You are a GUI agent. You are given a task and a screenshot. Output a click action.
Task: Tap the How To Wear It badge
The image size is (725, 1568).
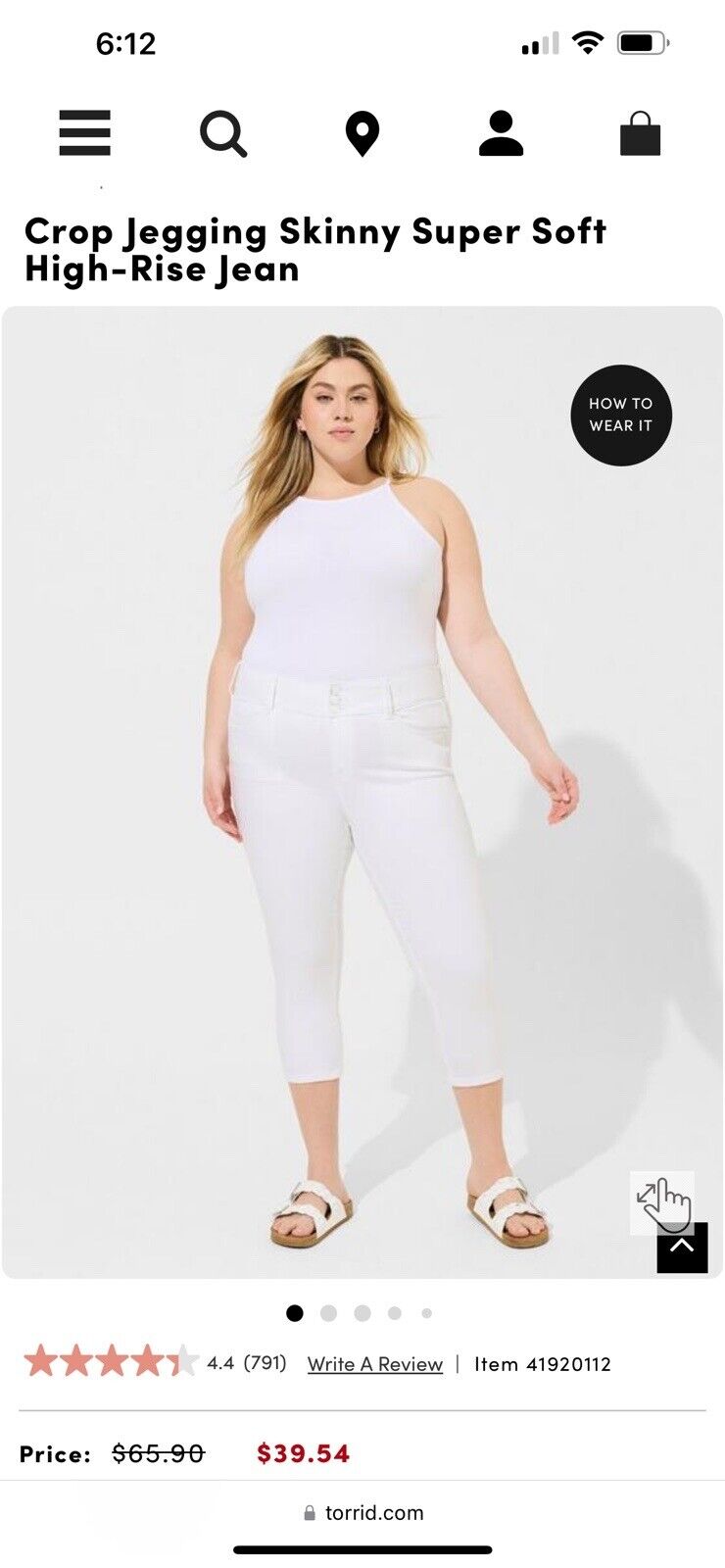click(x=621, y=415)
